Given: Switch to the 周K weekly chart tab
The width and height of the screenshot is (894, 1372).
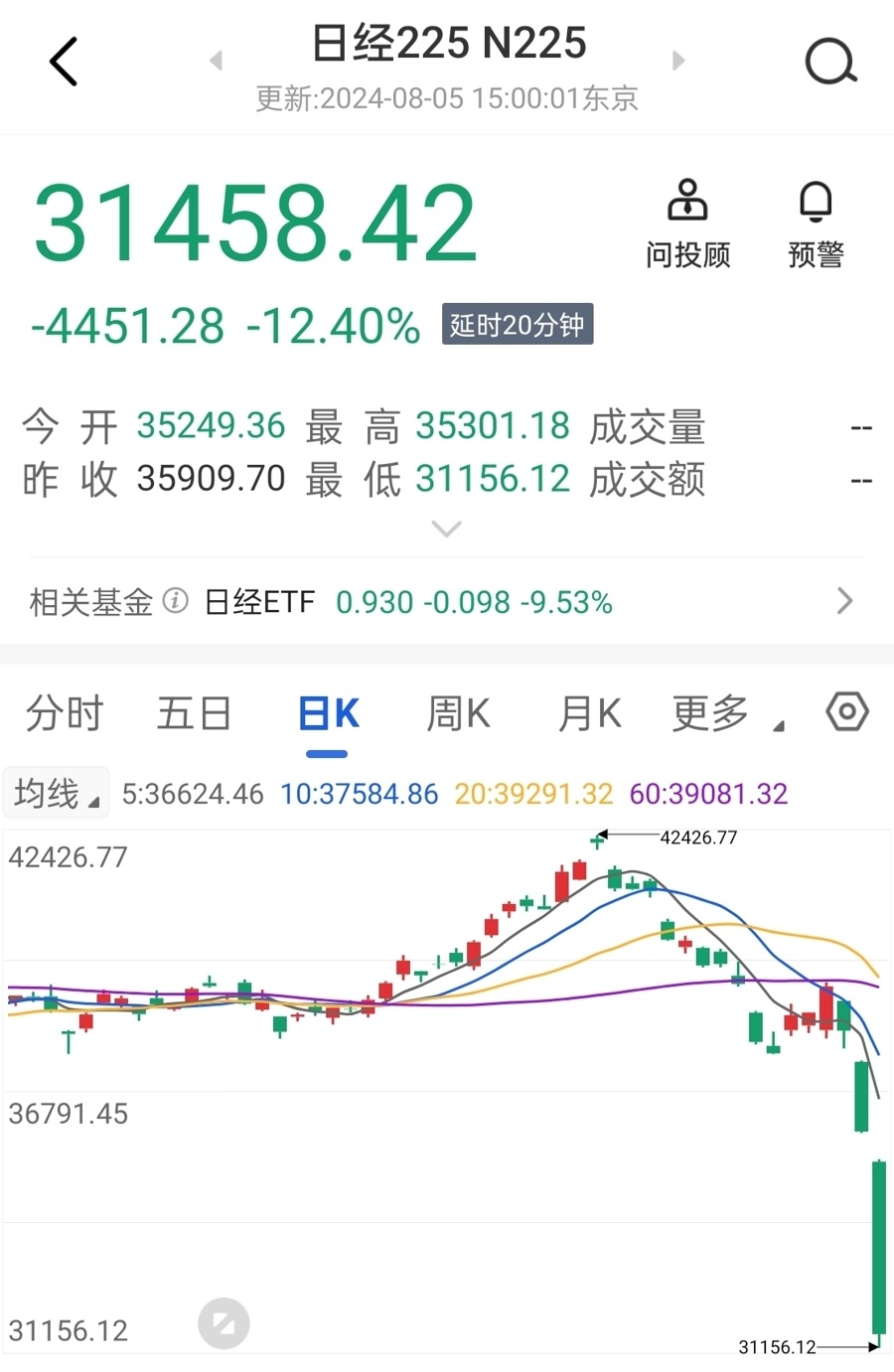Looking at the screenshot, I should pyautogui.click(x=457, y=712).
